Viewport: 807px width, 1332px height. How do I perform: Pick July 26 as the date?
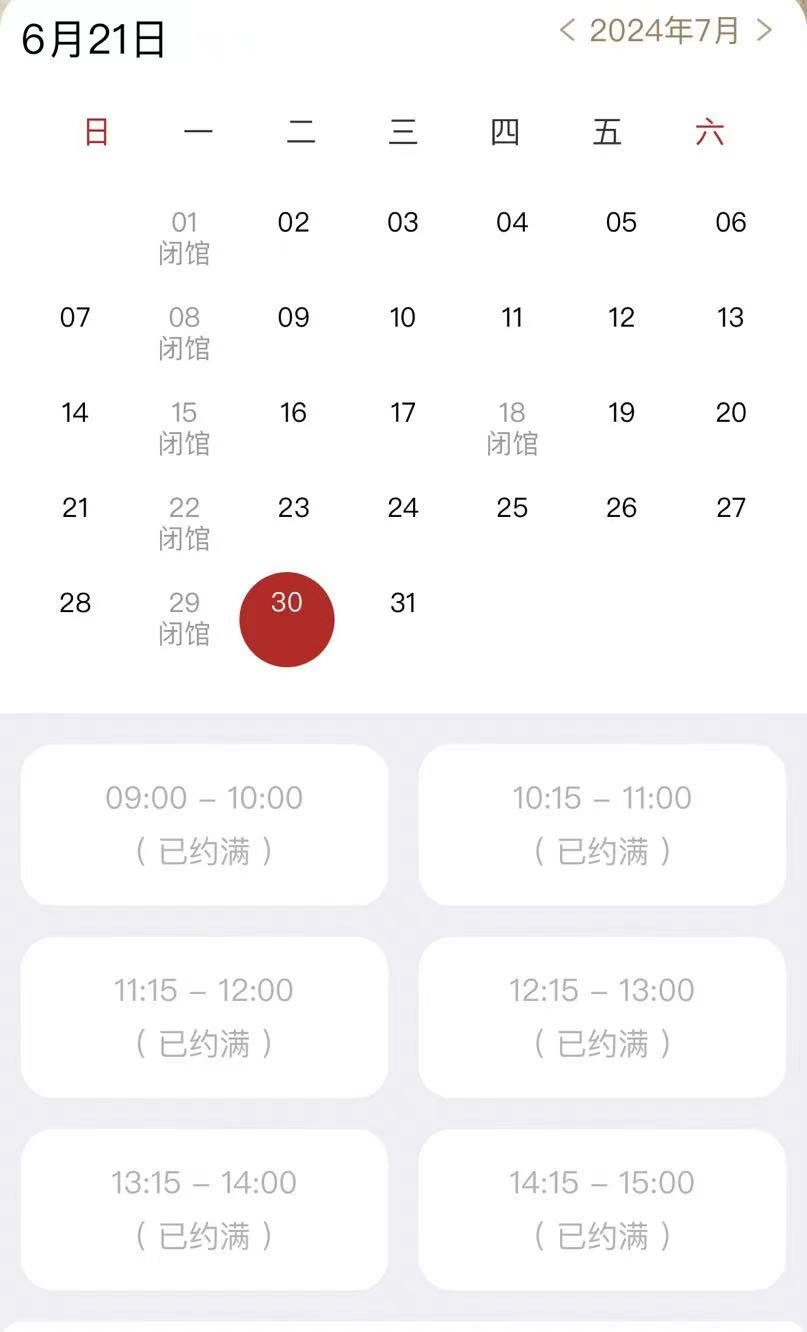pyautogui.click(x=621, y=507)
